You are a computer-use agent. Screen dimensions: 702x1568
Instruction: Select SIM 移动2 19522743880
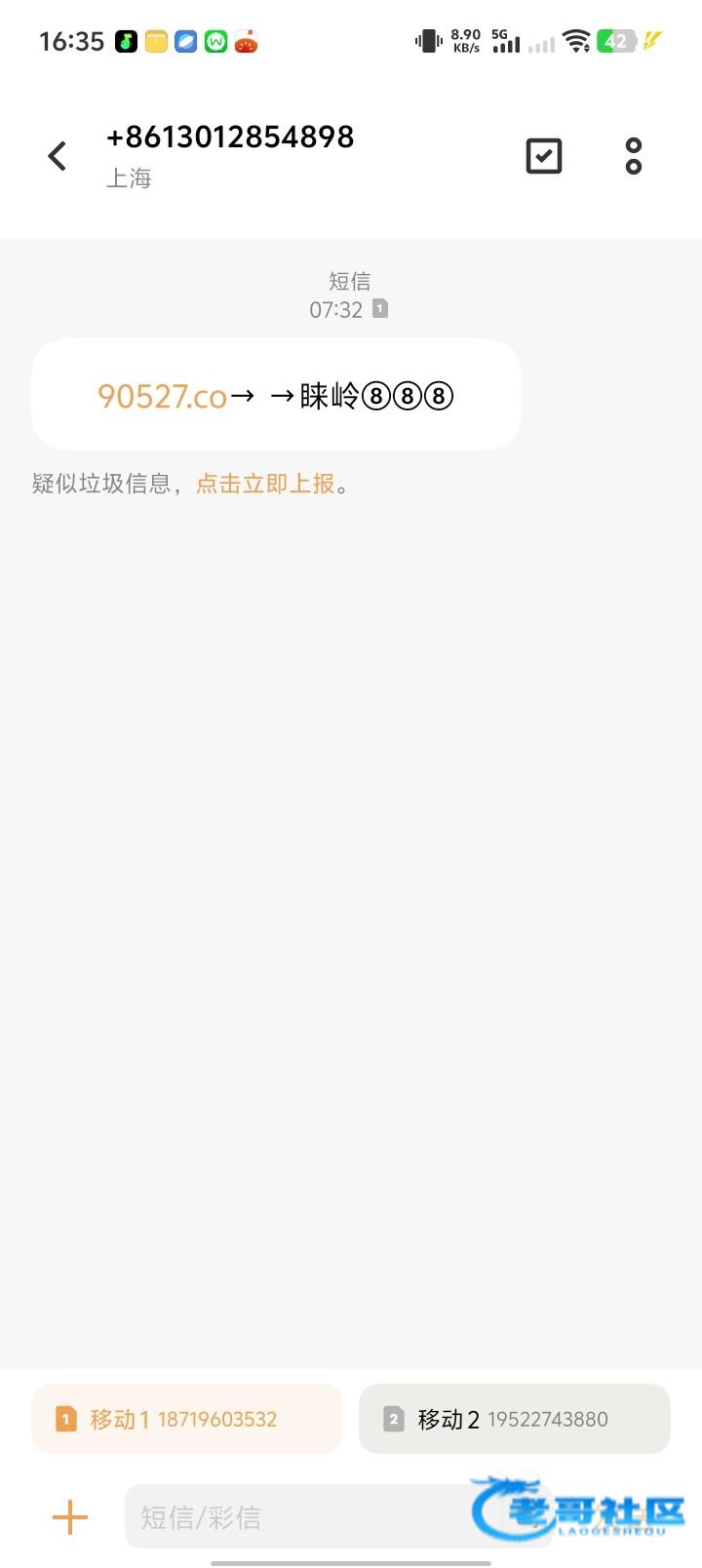(x=515, y=1419)
